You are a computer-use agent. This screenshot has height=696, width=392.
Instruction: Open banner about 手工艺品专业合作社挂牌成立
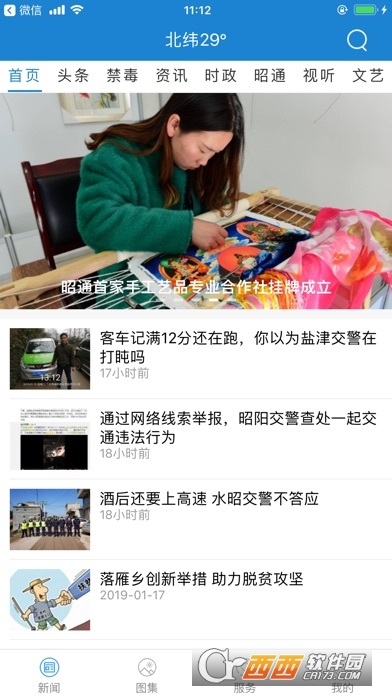(196, 201)
